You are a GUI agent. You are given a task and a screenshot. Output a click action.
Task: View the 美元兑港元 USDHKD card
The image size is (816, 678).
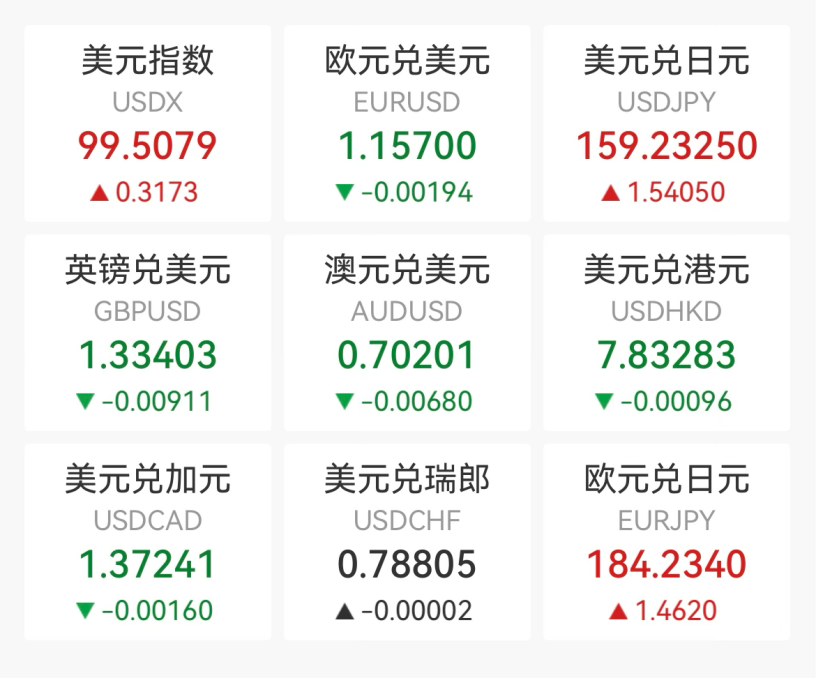[667, 332]
